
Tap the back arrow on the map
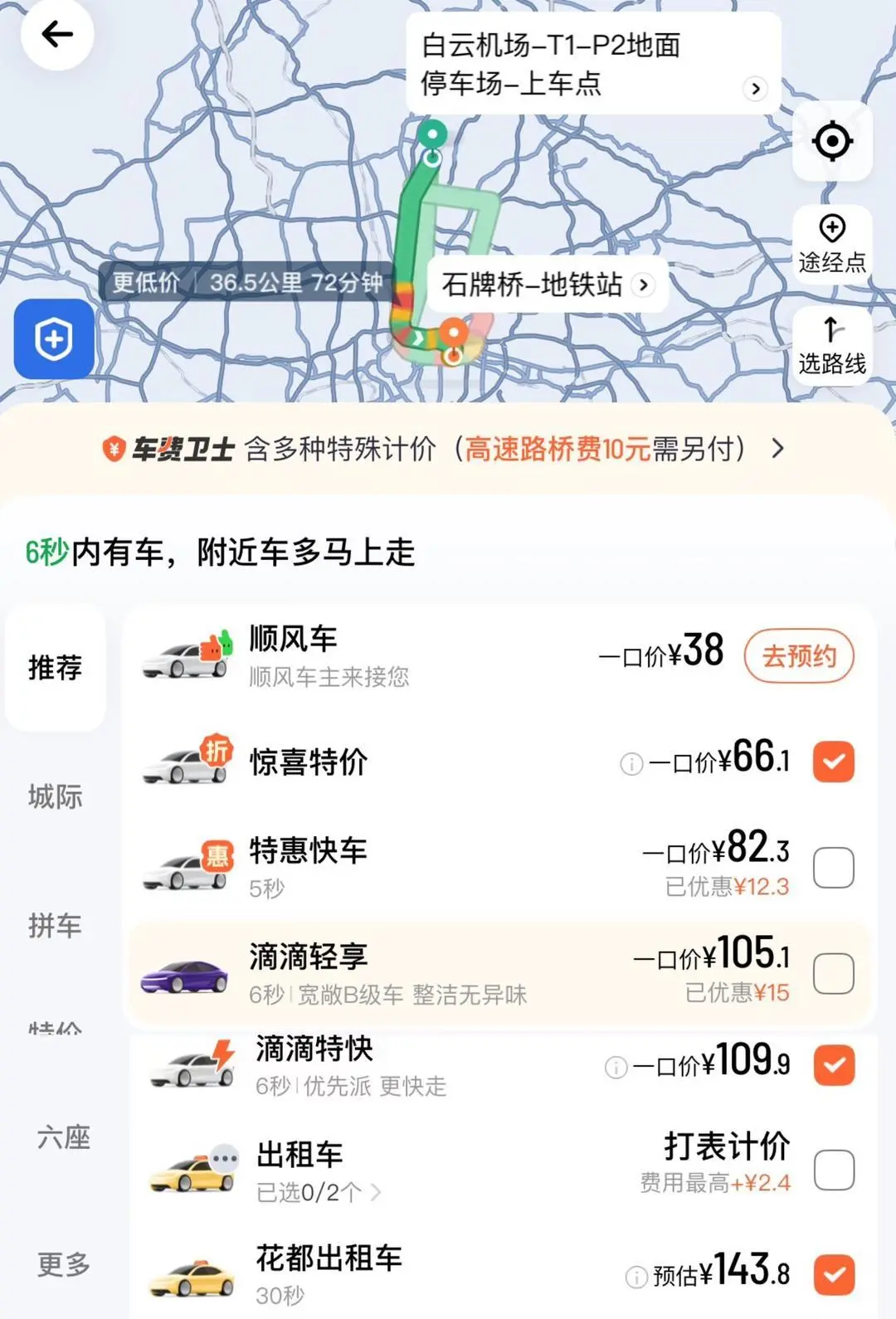56,35
